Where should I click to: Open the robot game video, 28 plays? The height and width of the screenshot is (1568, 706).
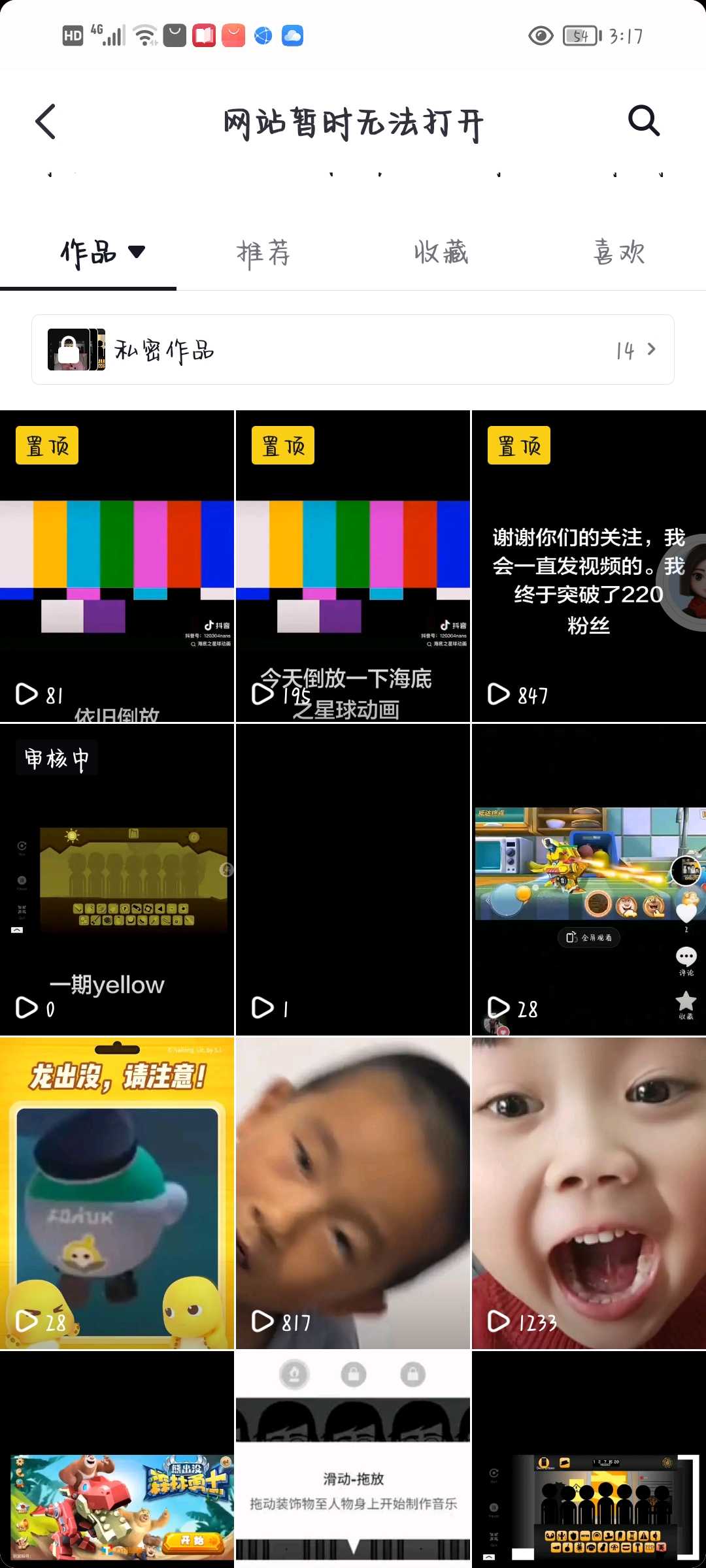pos(588,879)
